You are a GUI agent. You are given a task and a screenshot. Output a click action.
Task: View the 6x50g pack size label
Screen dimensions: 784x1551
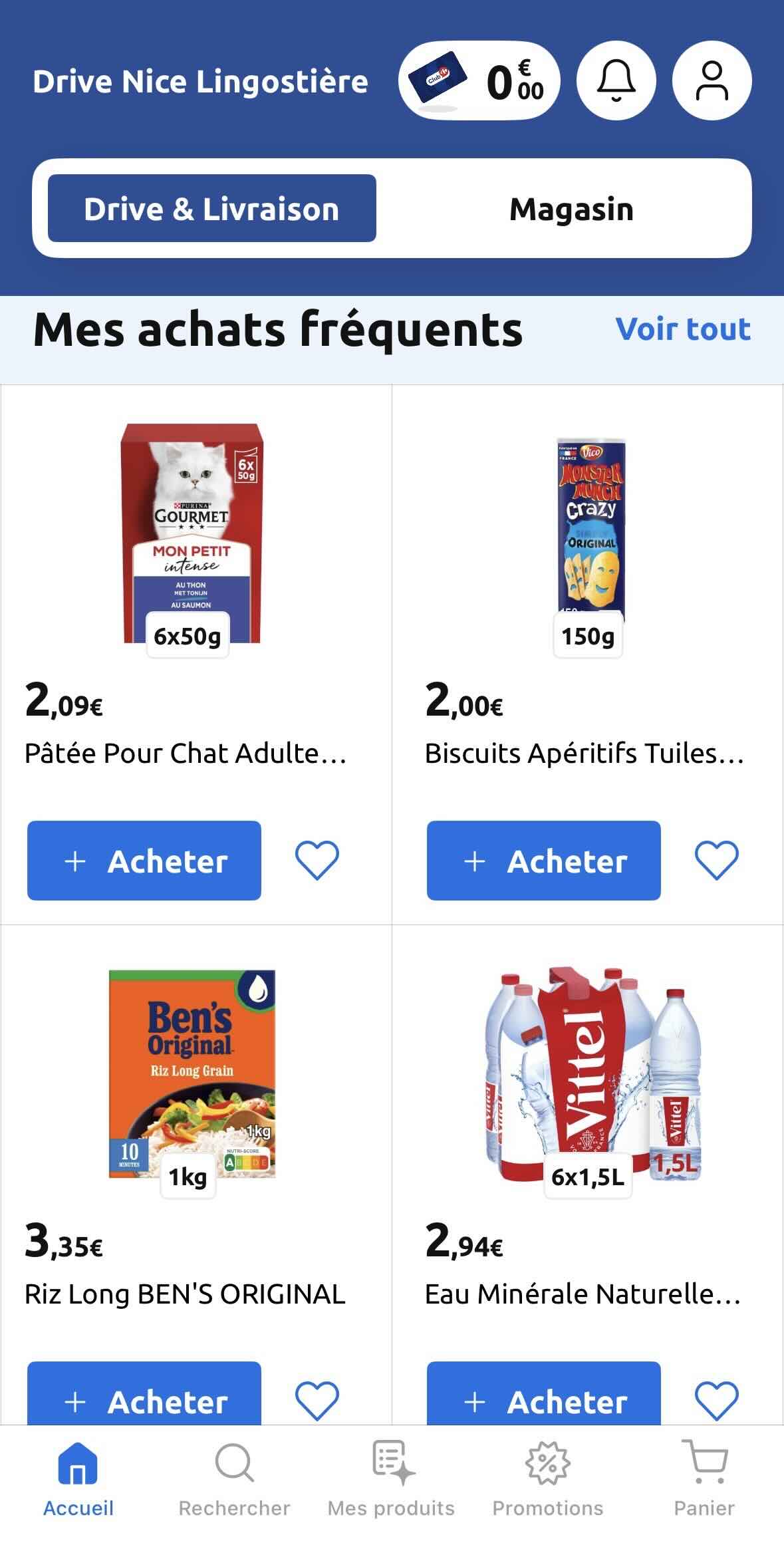tap(186, 636)
